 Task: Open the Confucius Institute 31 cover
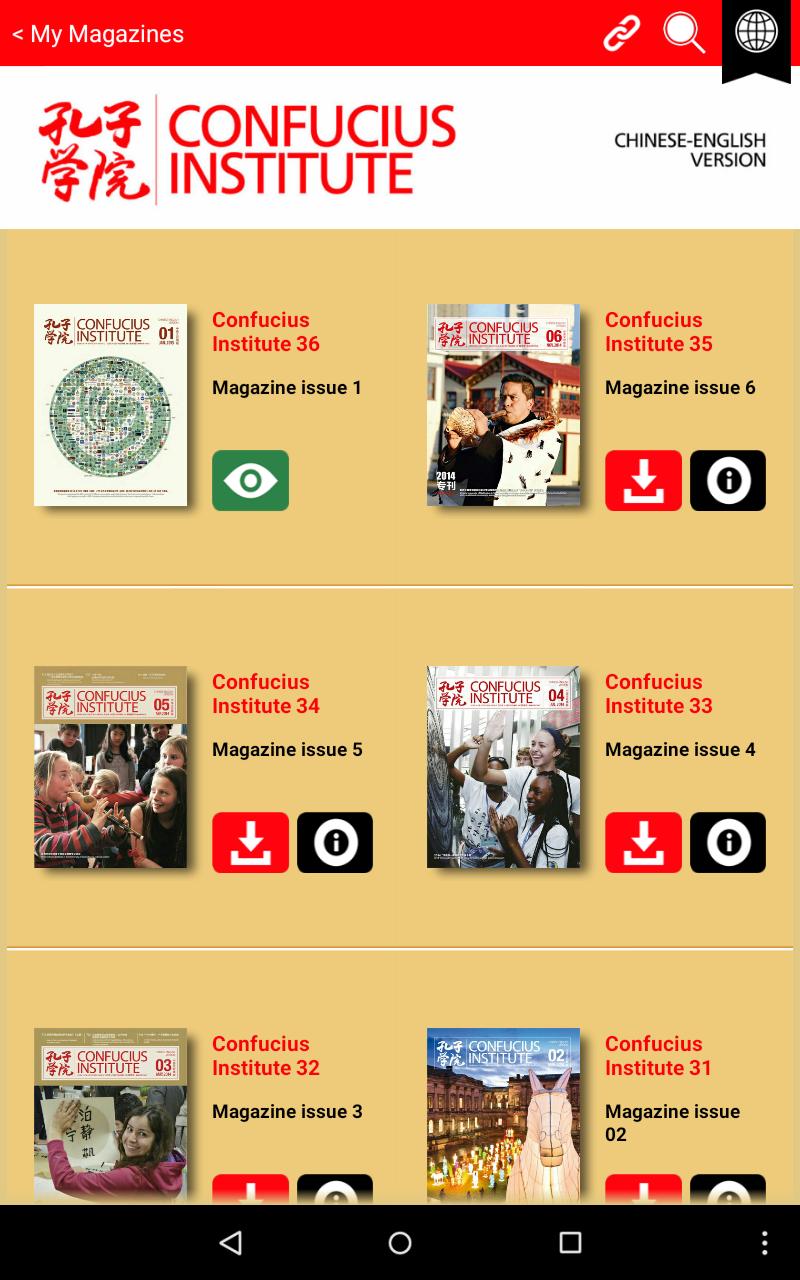503,1115
